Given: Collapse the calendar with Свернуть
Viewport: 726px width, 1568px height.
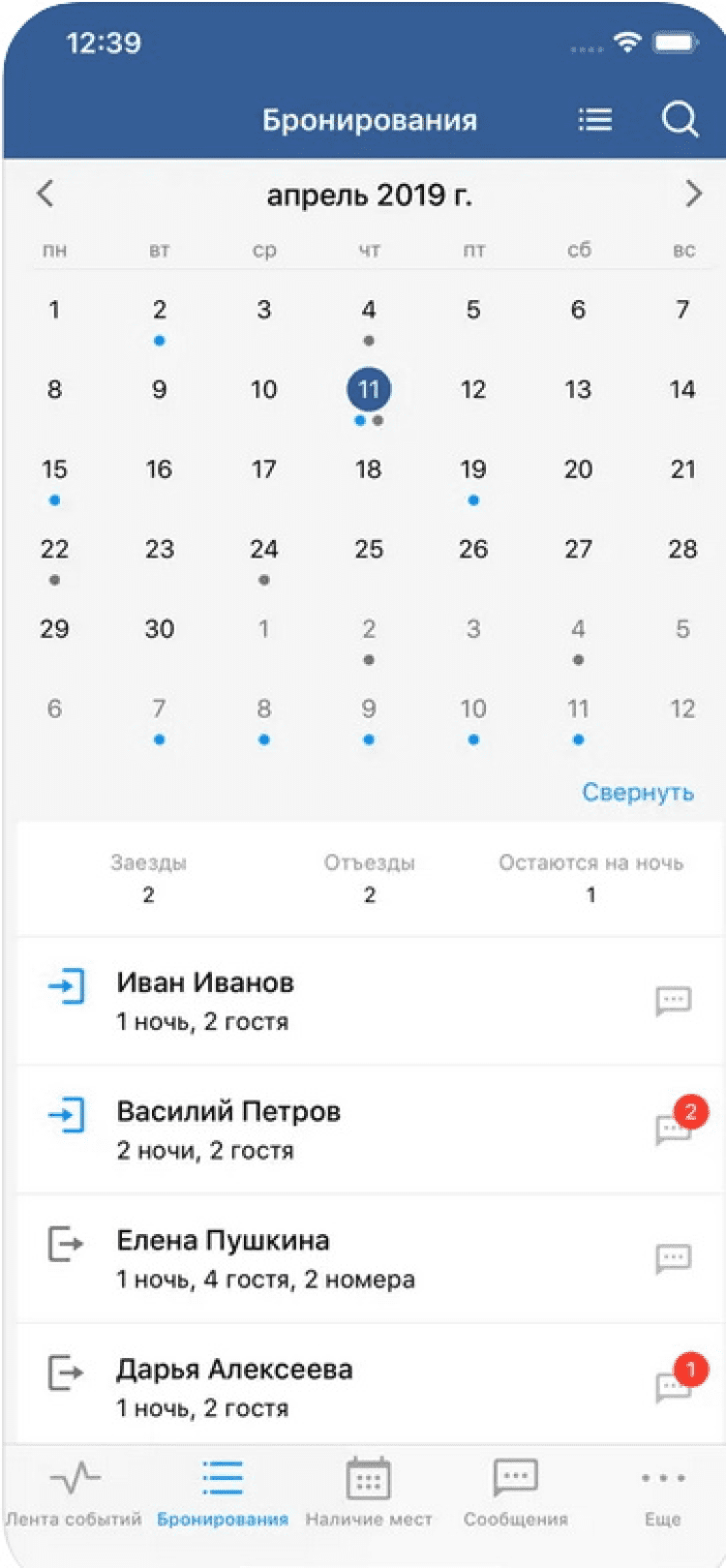Looking at the screenshot, I should click(x=638, y=793).
